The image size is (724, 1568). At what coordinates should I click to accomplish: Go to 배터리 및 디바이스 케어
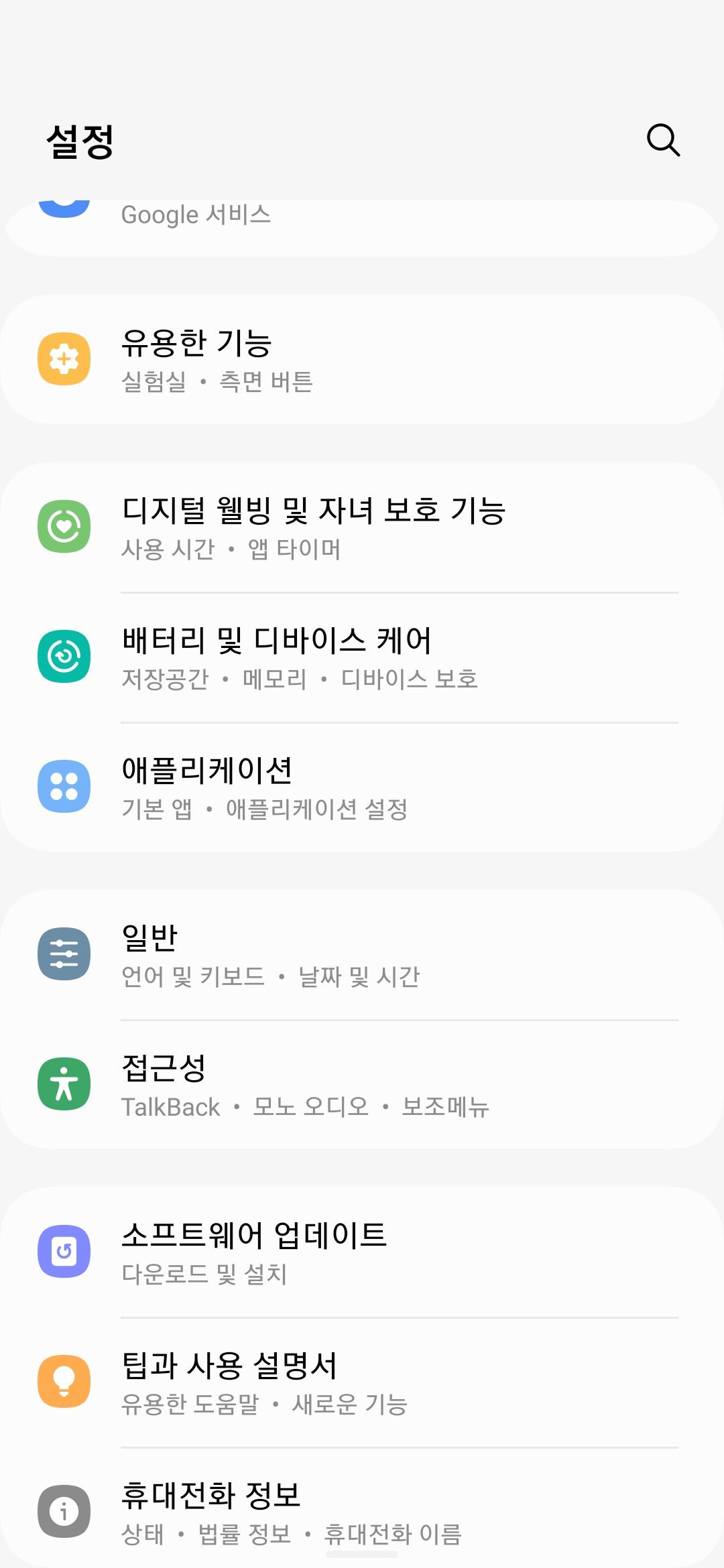point(362,657)
